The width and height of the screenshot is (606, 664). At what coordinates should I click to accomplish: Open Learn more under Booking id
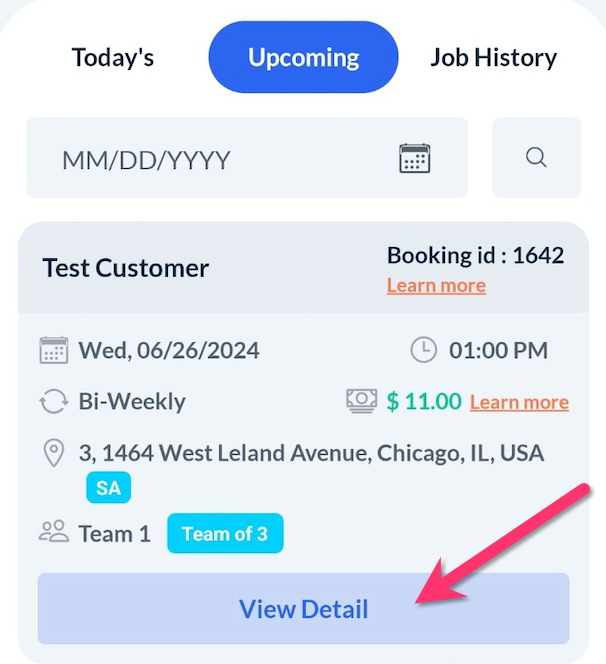436,286
